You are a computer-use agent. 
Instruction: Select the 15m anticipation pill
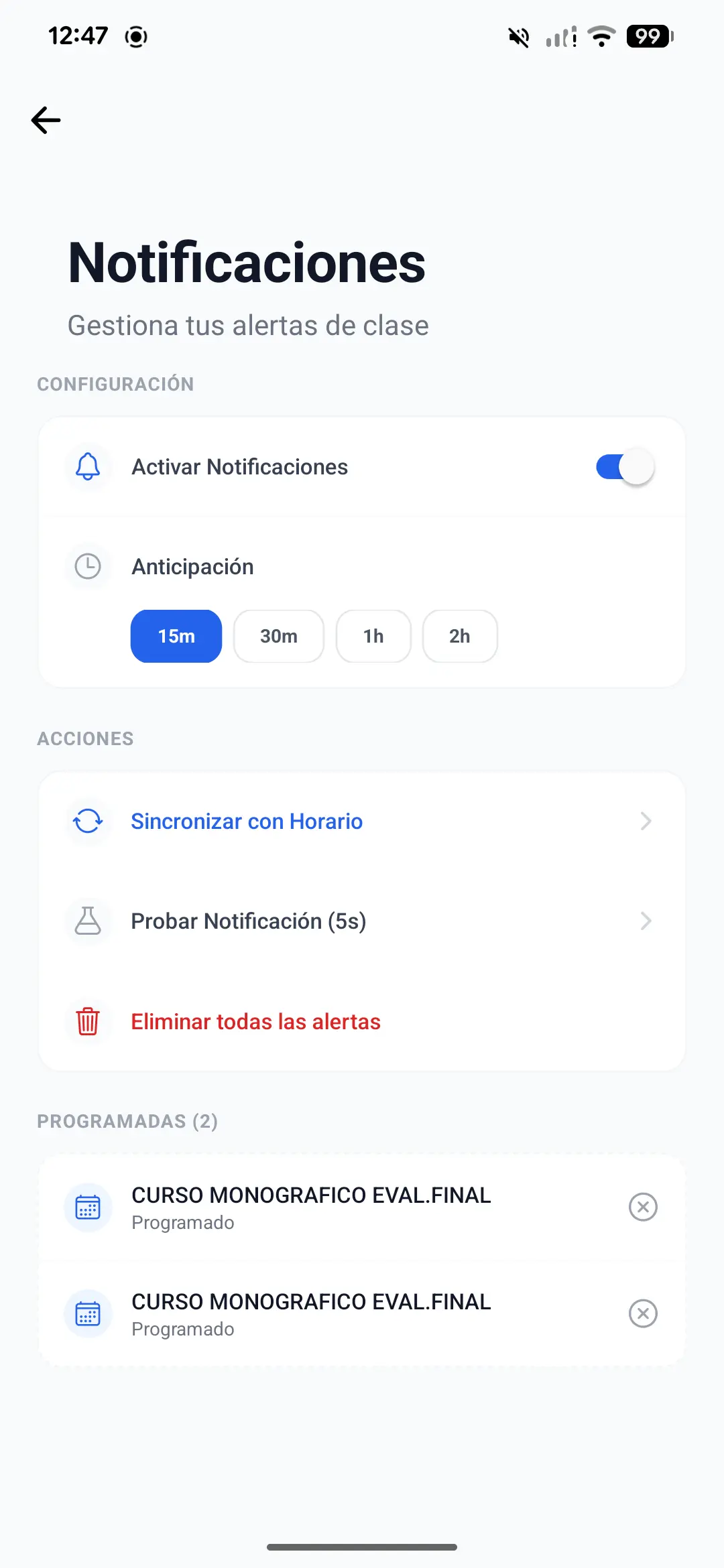[x=176, y=636]
